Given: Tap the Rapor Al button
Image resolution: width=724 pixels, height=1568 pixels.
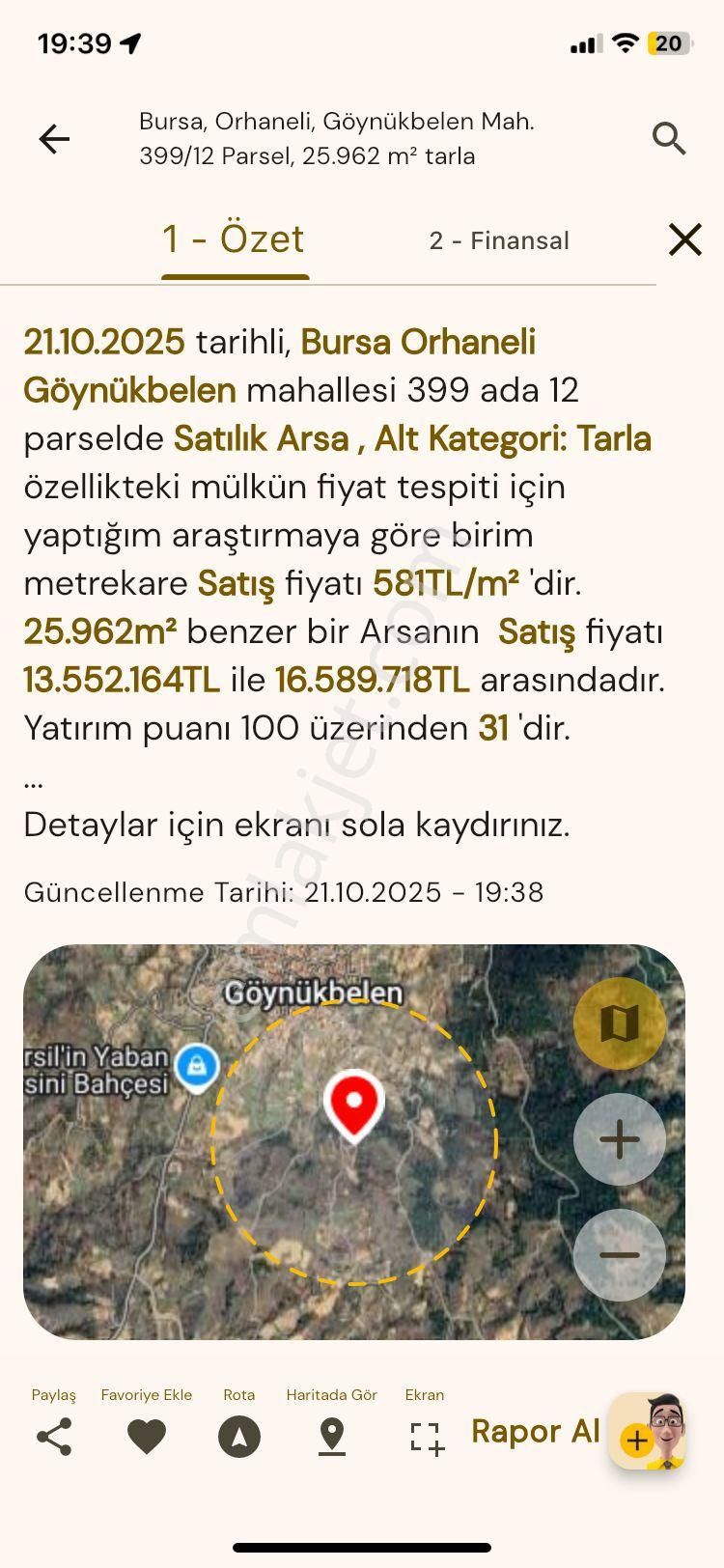Looking at the screenshot, I should (x=535, y=1432).
